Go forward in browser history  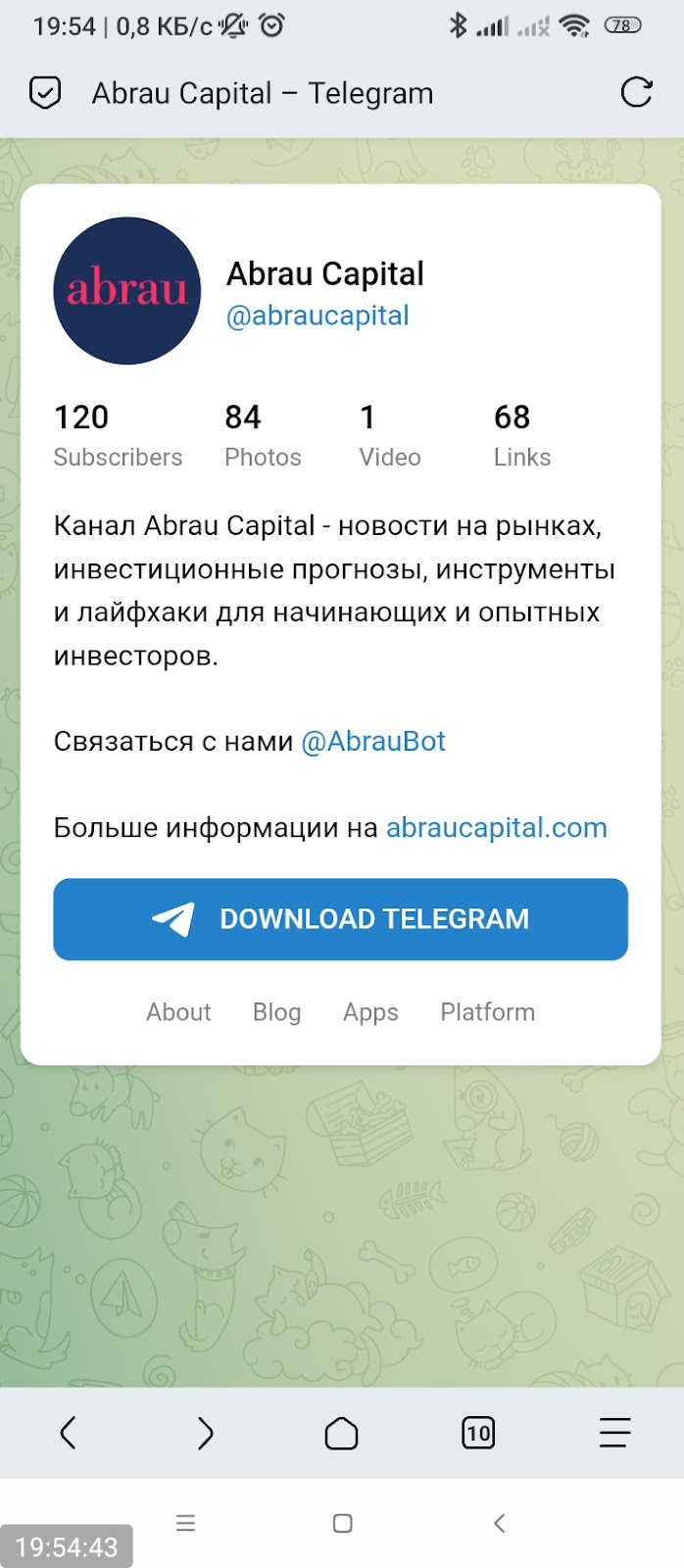[205, 1433]
